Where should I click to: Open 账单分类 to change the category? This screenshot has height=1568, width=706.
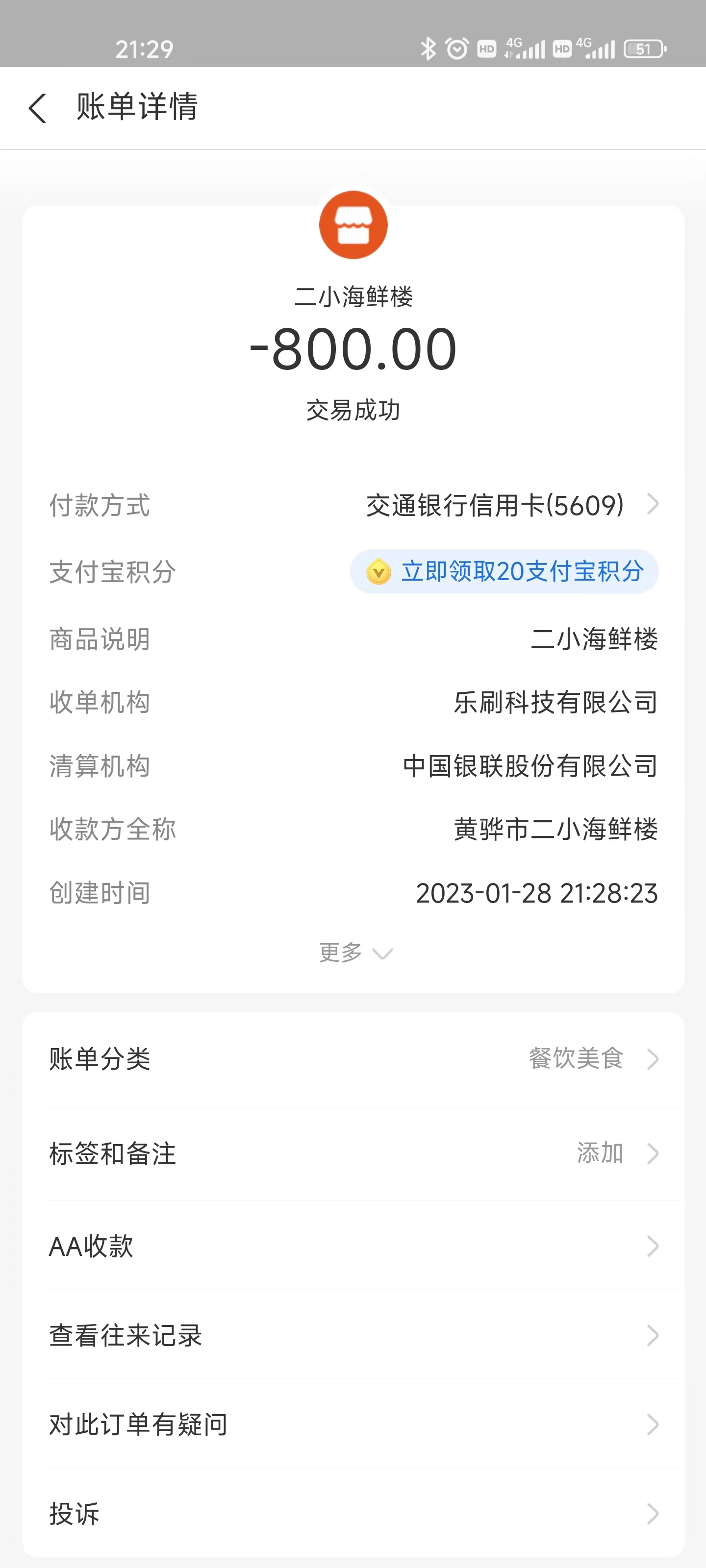point(353,1059)
